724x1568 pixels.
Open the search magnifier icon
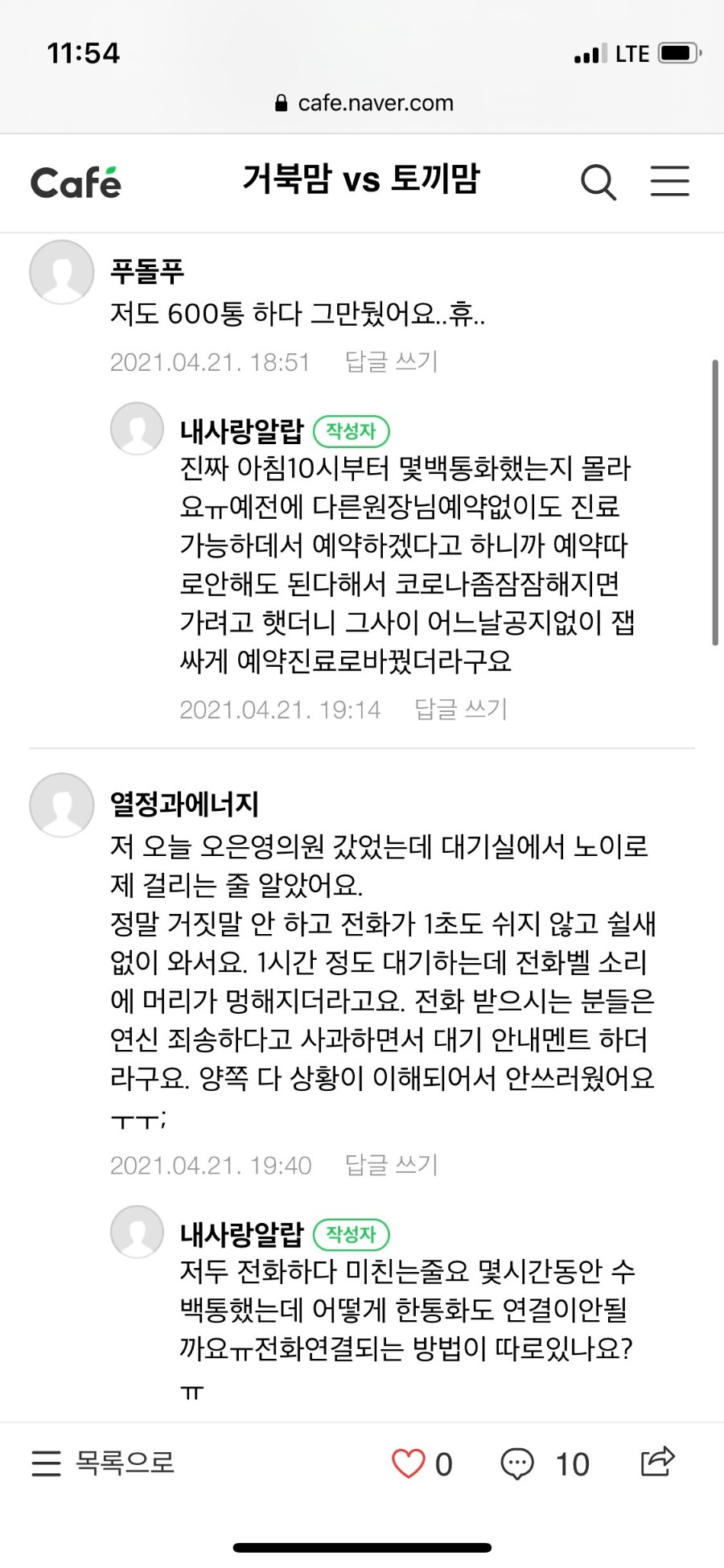pyautogui.click(x=598, y=183)
